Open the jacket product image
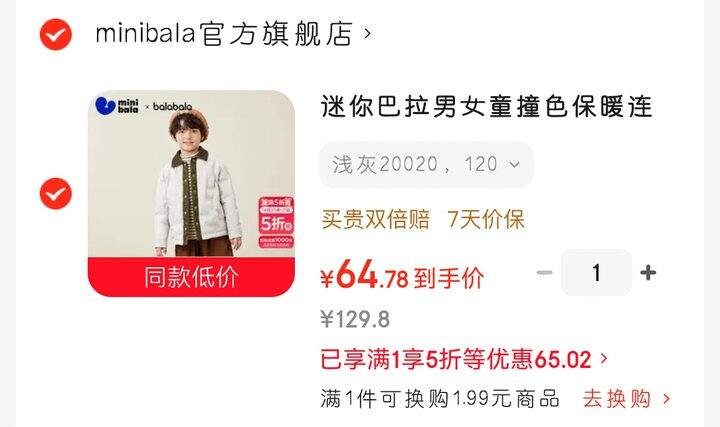720x427 pixels. click(191, 193)
